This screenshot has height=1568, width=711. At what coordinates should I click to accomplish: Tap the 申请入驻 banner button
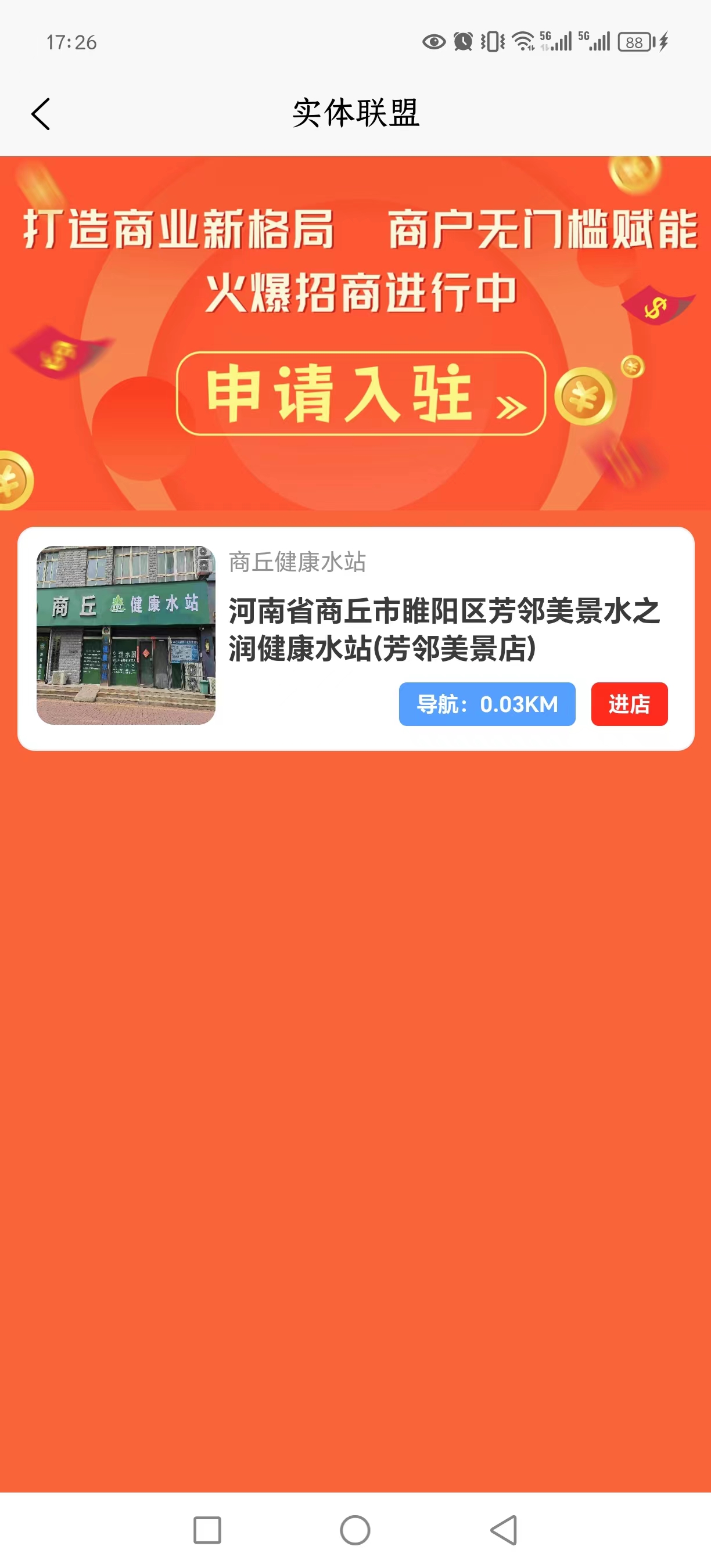361,393
